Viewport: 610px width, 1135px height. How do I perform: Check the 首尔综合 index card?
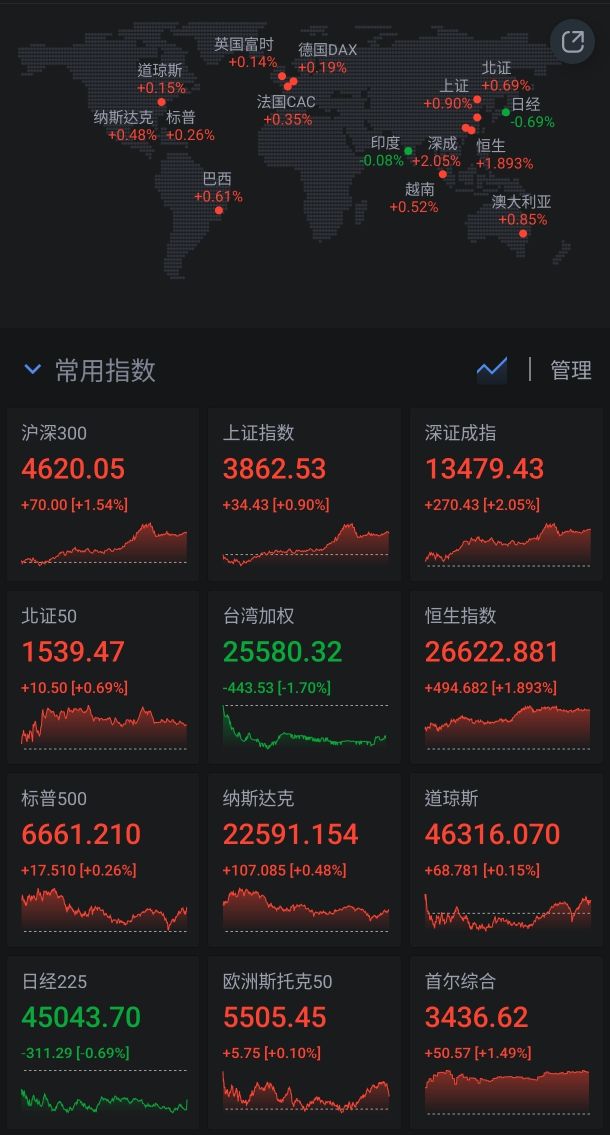(507, 1041)
